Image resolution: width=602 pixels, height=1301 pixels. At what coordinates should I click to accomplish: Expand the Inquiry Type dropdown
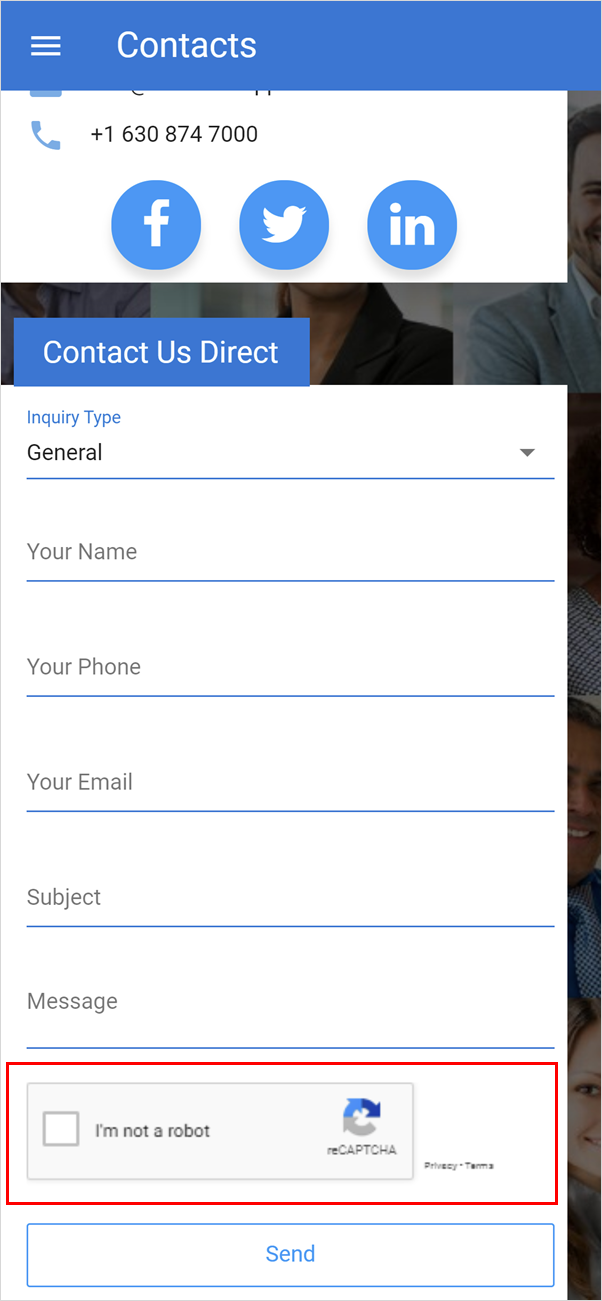[290, 453]
